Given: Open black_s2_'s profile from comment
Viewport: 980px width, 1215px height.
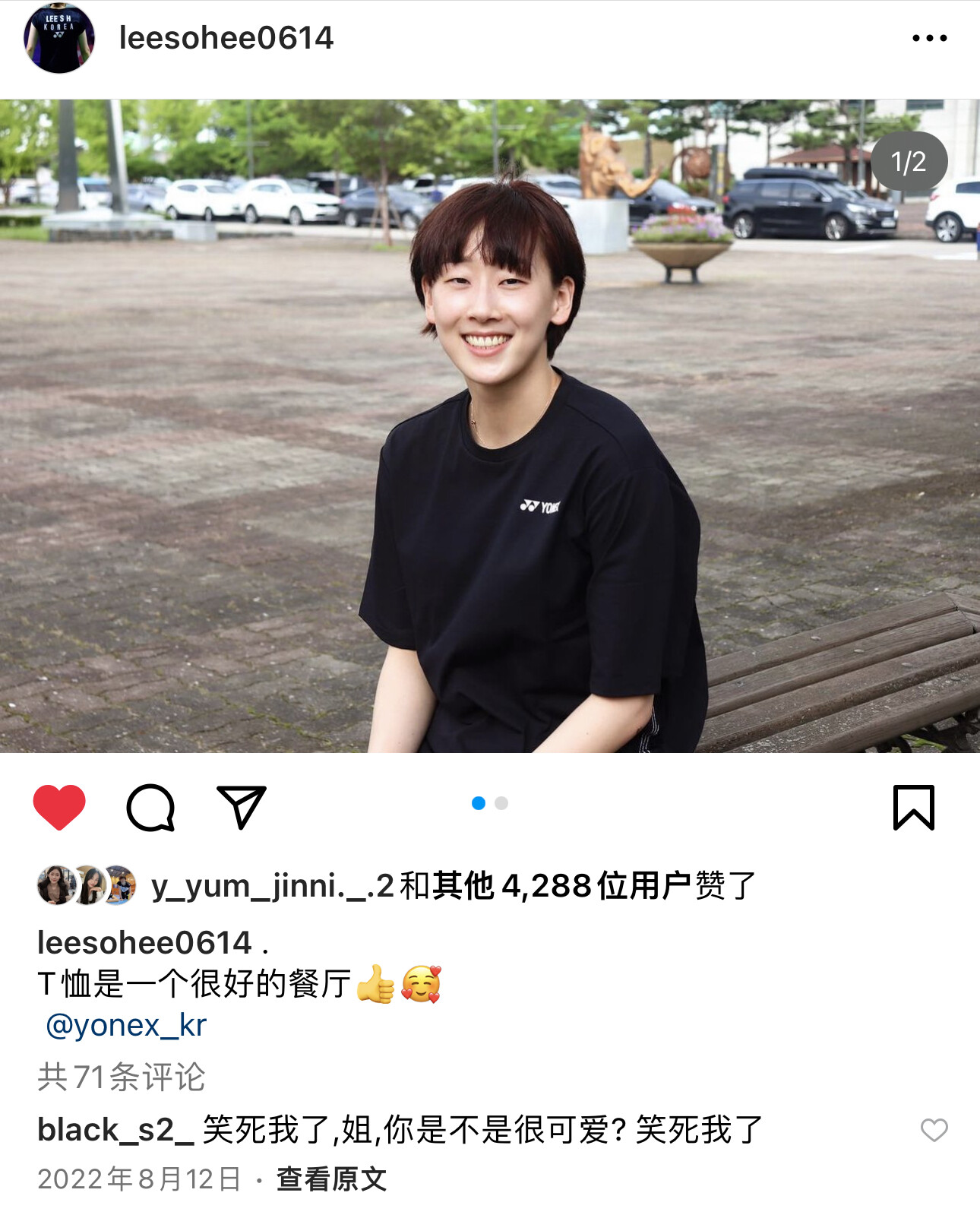Looking at the screenshot, I should [115, 1130].
